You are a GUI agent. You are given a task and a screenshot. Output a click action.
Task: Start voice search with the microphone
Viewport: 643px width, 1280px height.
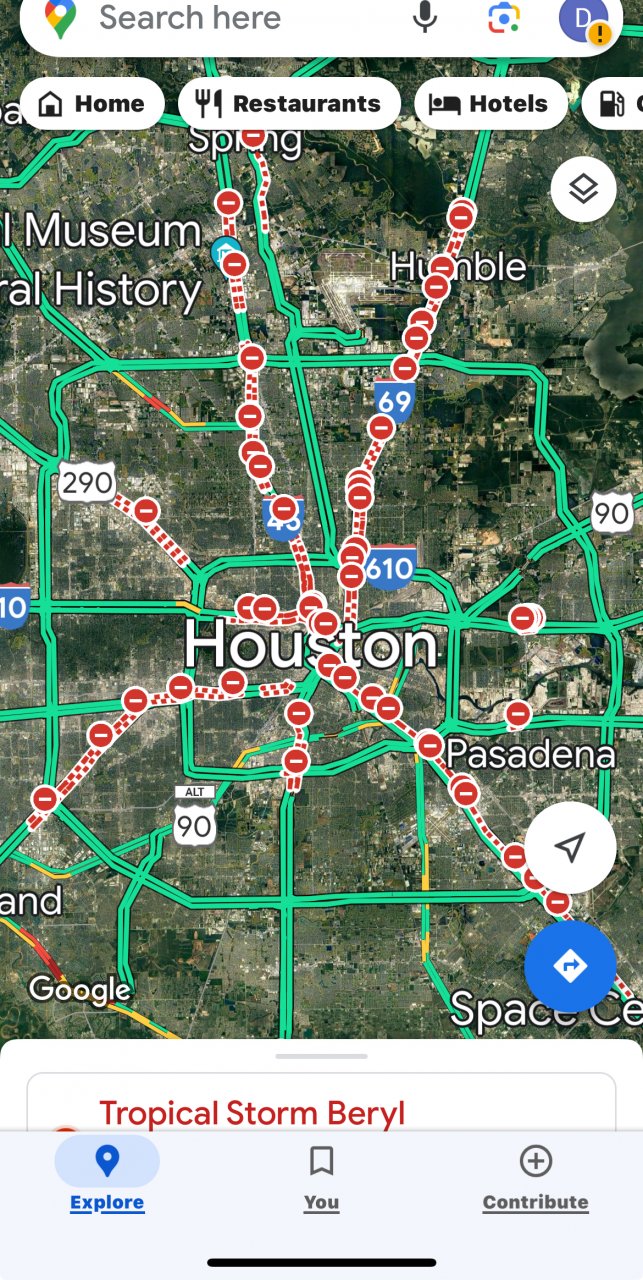(x=425, y=18)
